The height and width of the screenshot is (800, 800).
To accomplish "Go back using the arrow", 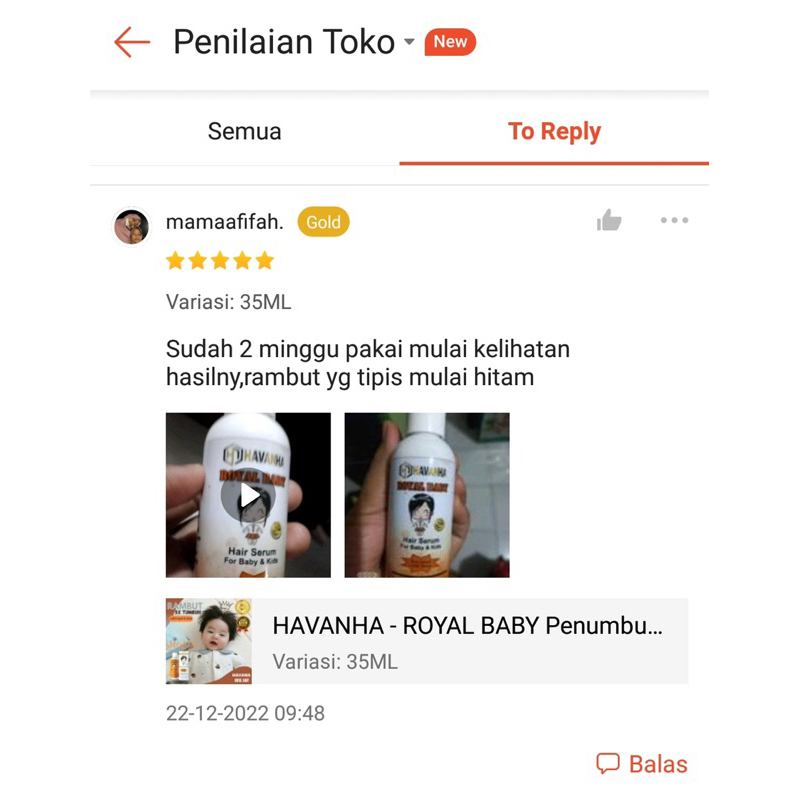I will click(132, 42).
